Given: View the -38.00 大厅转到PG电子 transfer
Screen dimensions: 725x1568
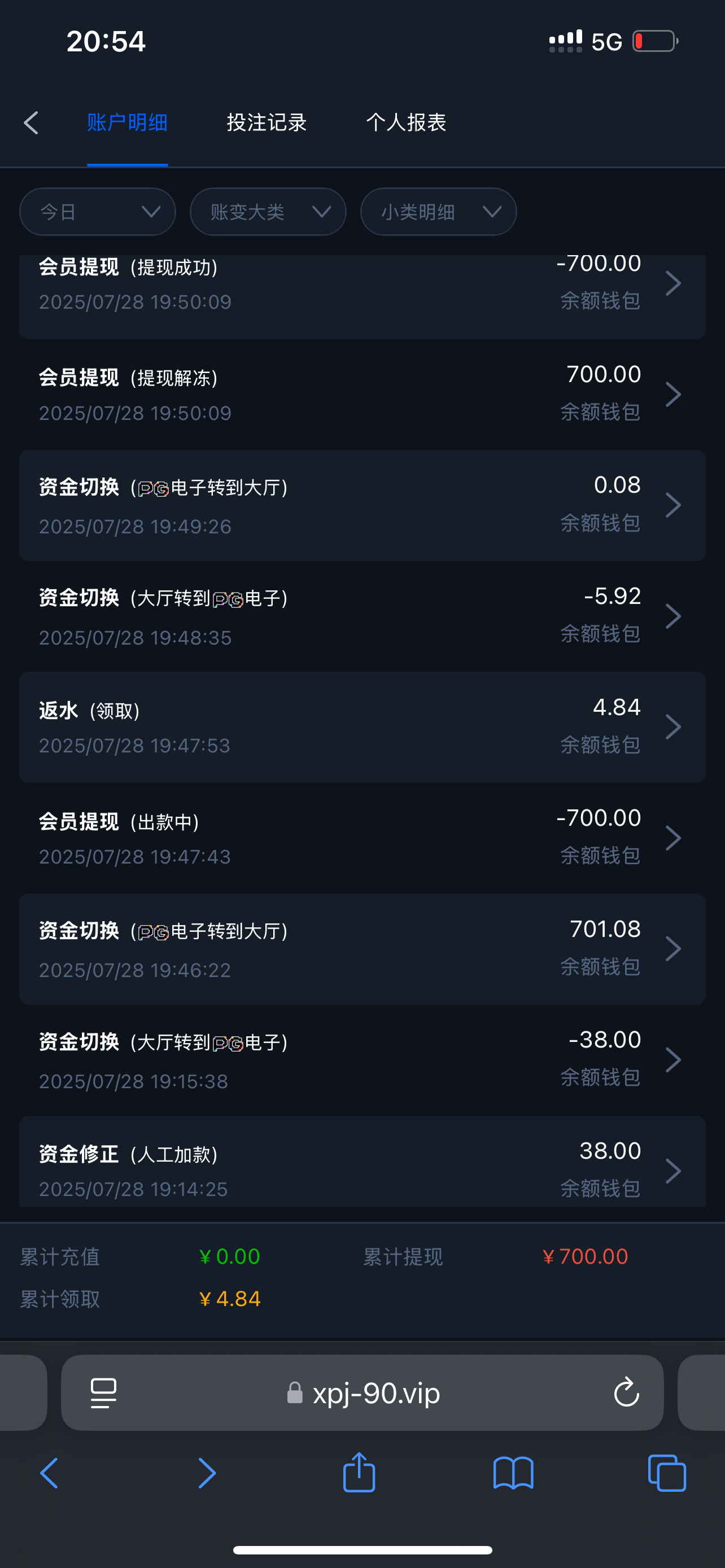Looking at the screenshot, I should (362, 1060).
